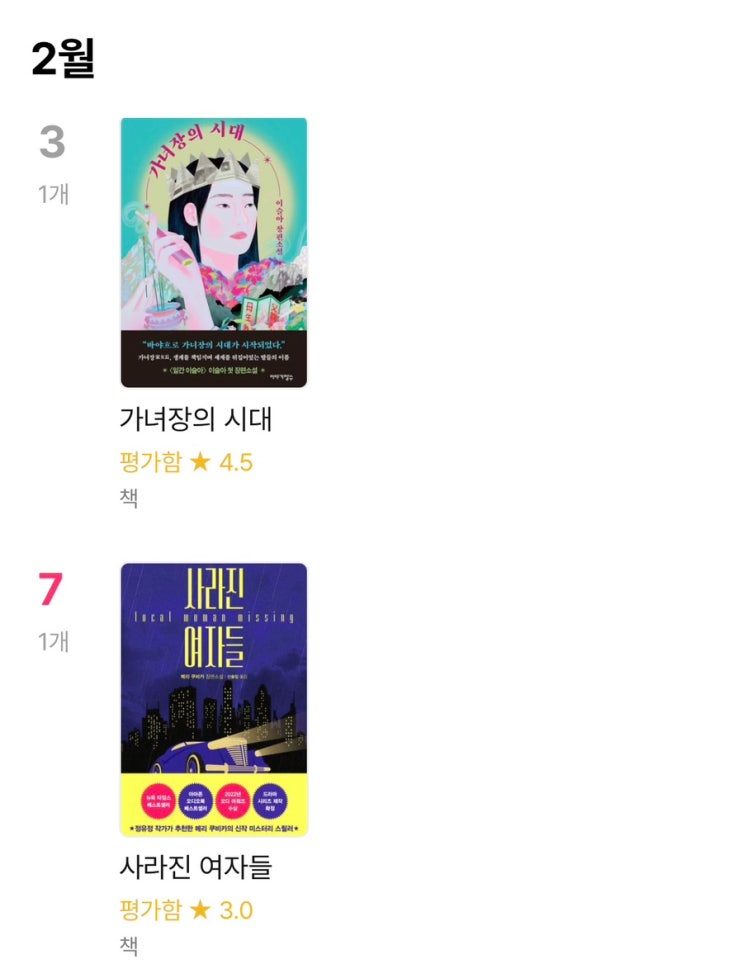Open the 가녀장의 시대 book cover
The height and width of the screenshot is (978, 743).
(x=213, y=252)
